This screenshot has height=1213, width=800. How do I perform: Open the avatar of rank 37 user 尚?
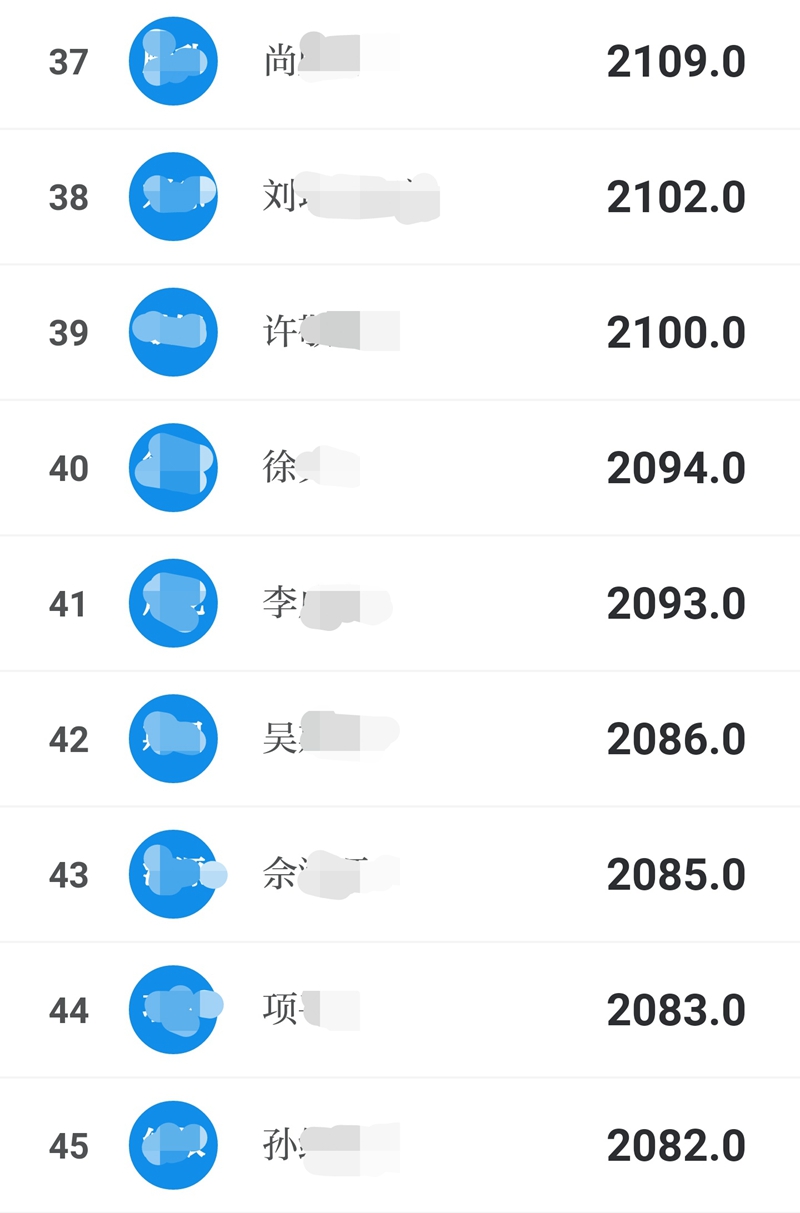point(173,61)
